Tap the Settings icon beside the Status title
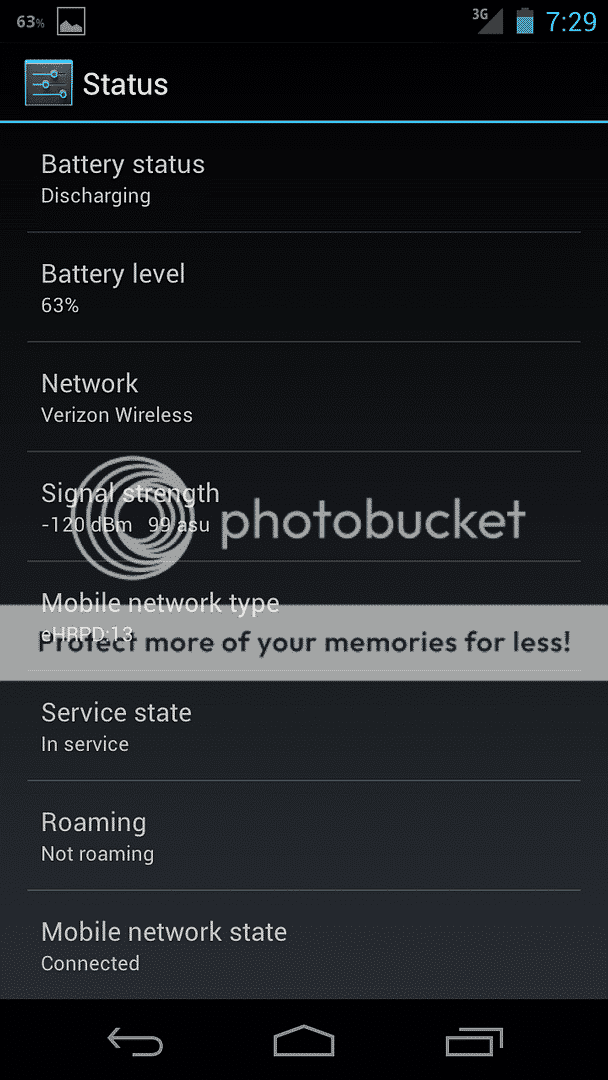The height and width of the screenshot is (1080, 608). [48, 84]
